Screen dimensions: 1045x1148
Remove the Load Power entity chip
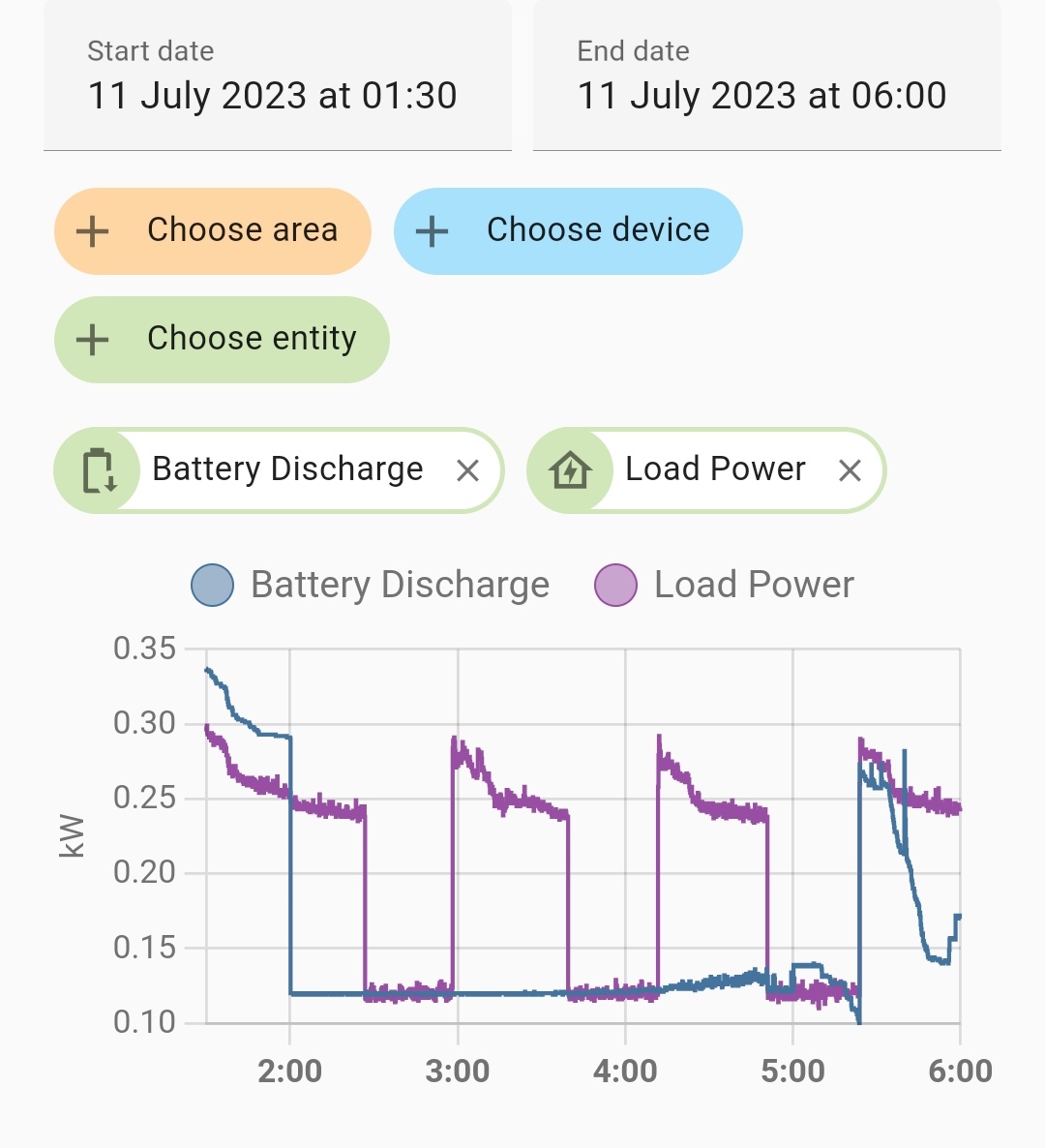pos(850,470)
